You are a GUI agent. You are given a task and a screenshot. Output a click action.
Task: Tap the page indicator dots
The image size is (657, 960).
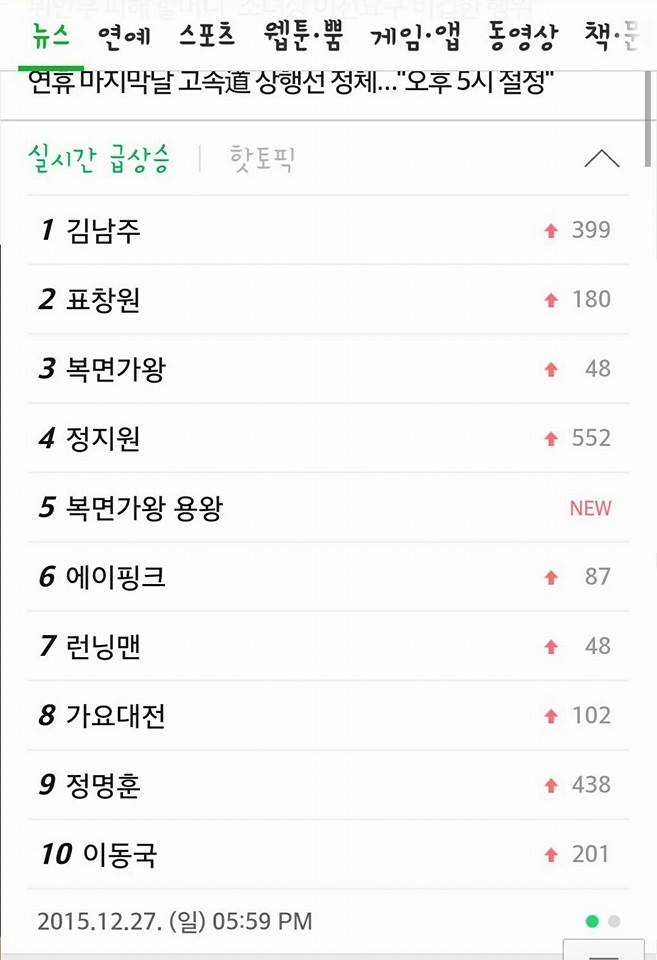tap(603, 921)
